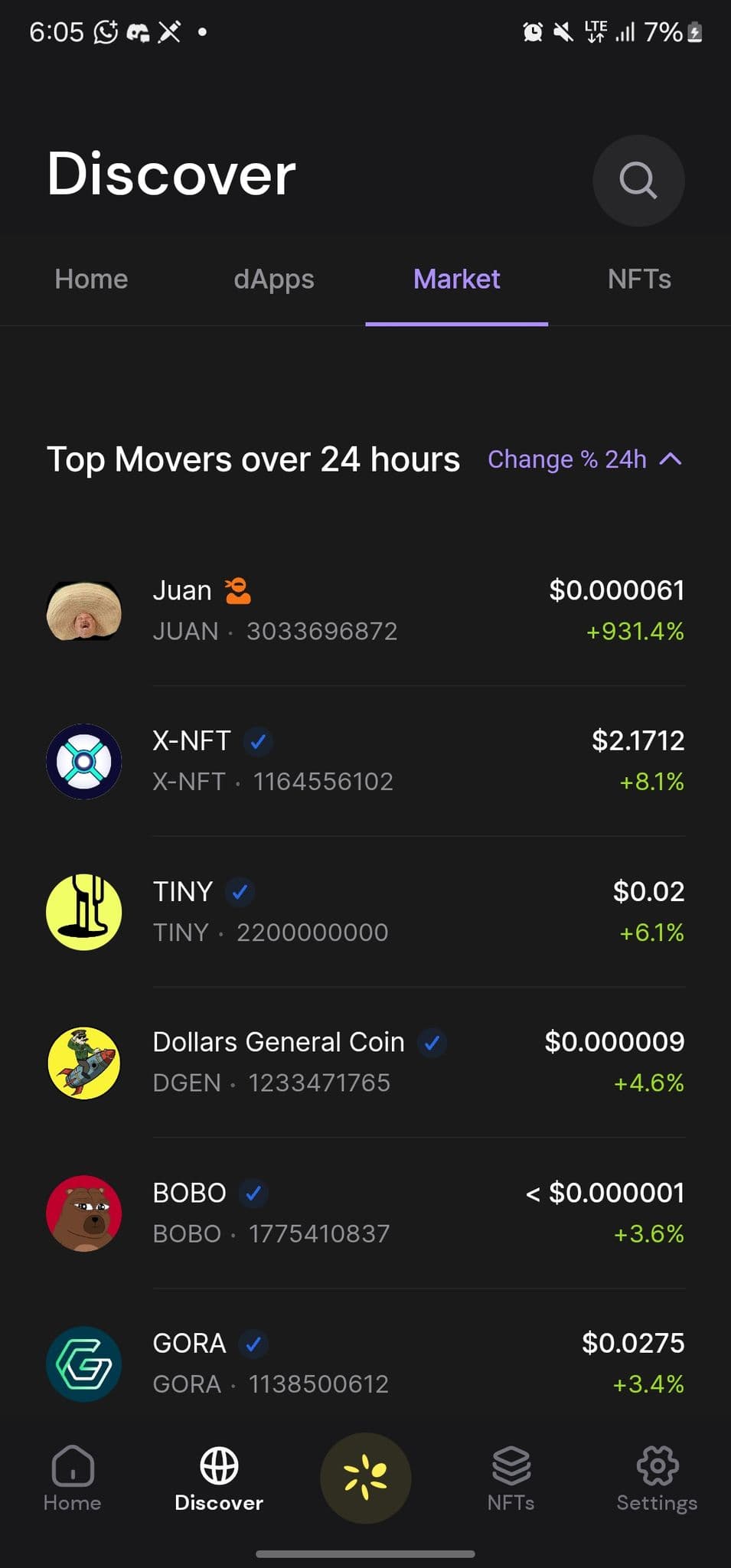This screenshot has width=731, height=1568.
Task: Go to Home in bottom navigation
Action: (x=73, y=1478)
